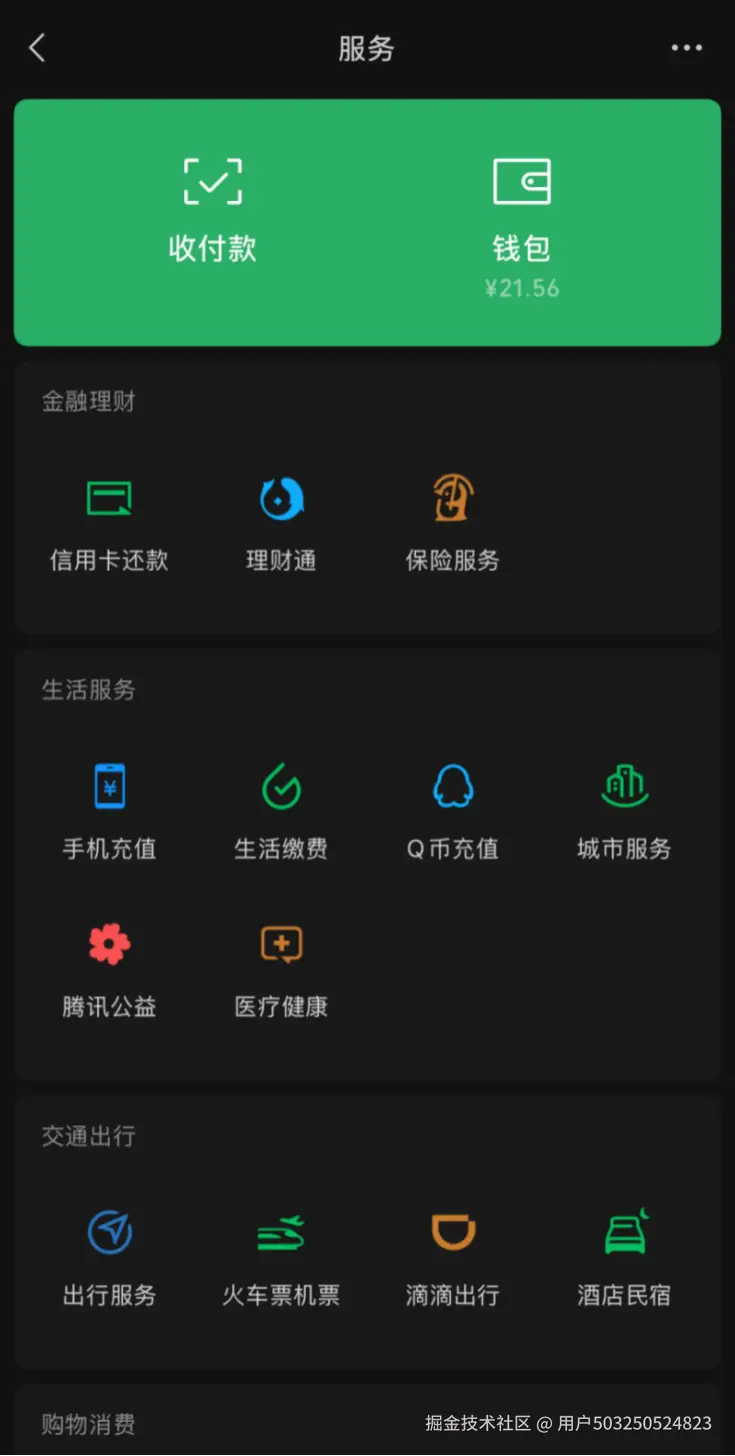Open the 城市服务 city services icon
The image size is (735, 1456).
(624, 808)
